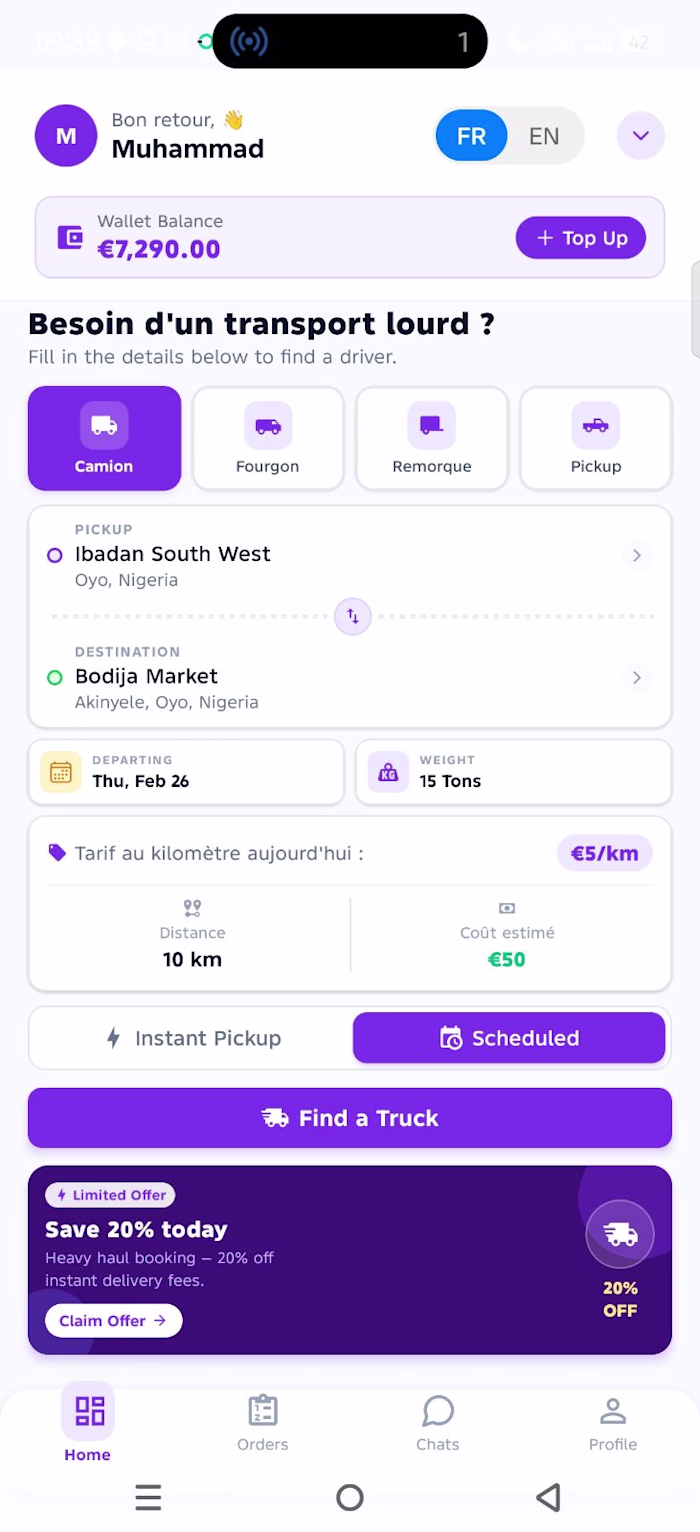
Task: Swap pickup and destination locations
Action: (352, 617)
